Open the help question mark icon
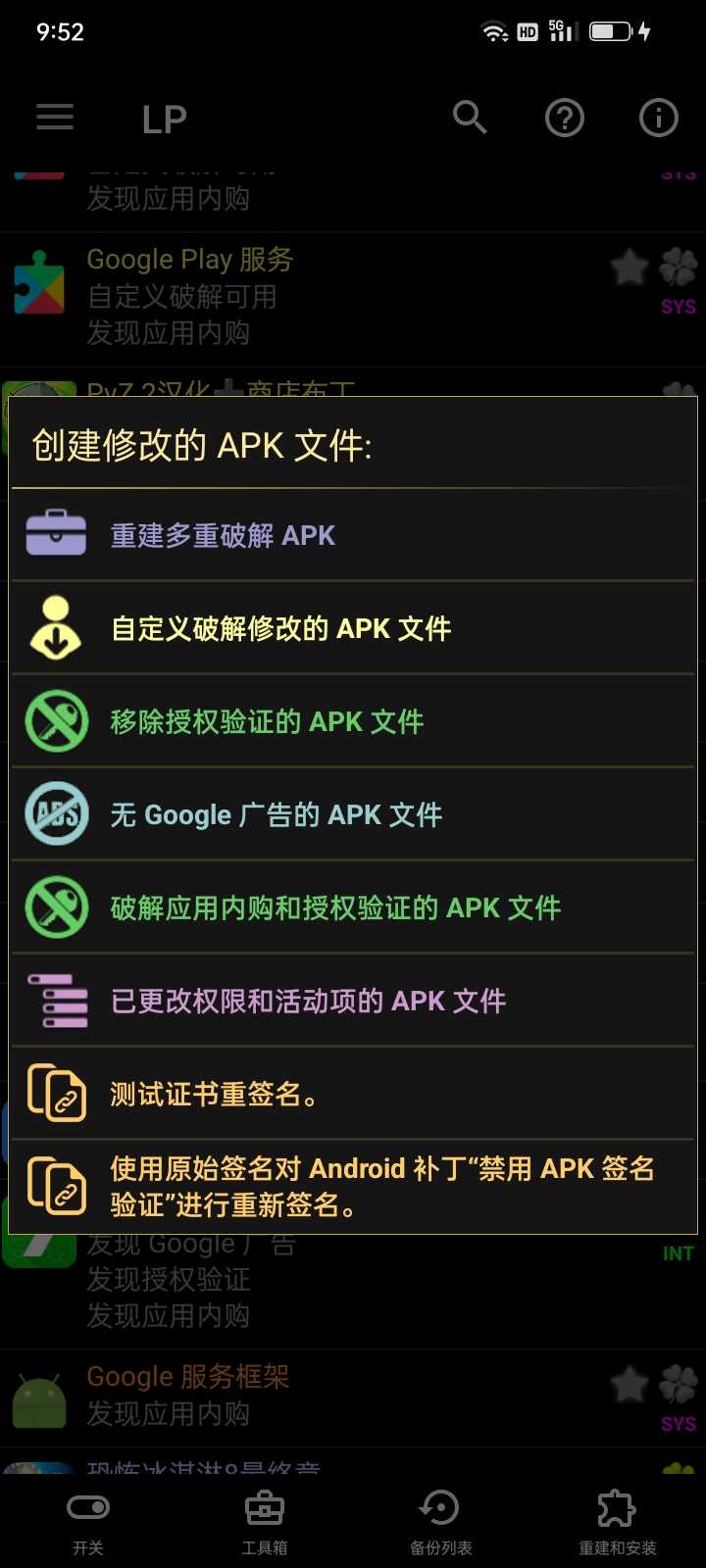706x1568 pixels. pos(564,119)
